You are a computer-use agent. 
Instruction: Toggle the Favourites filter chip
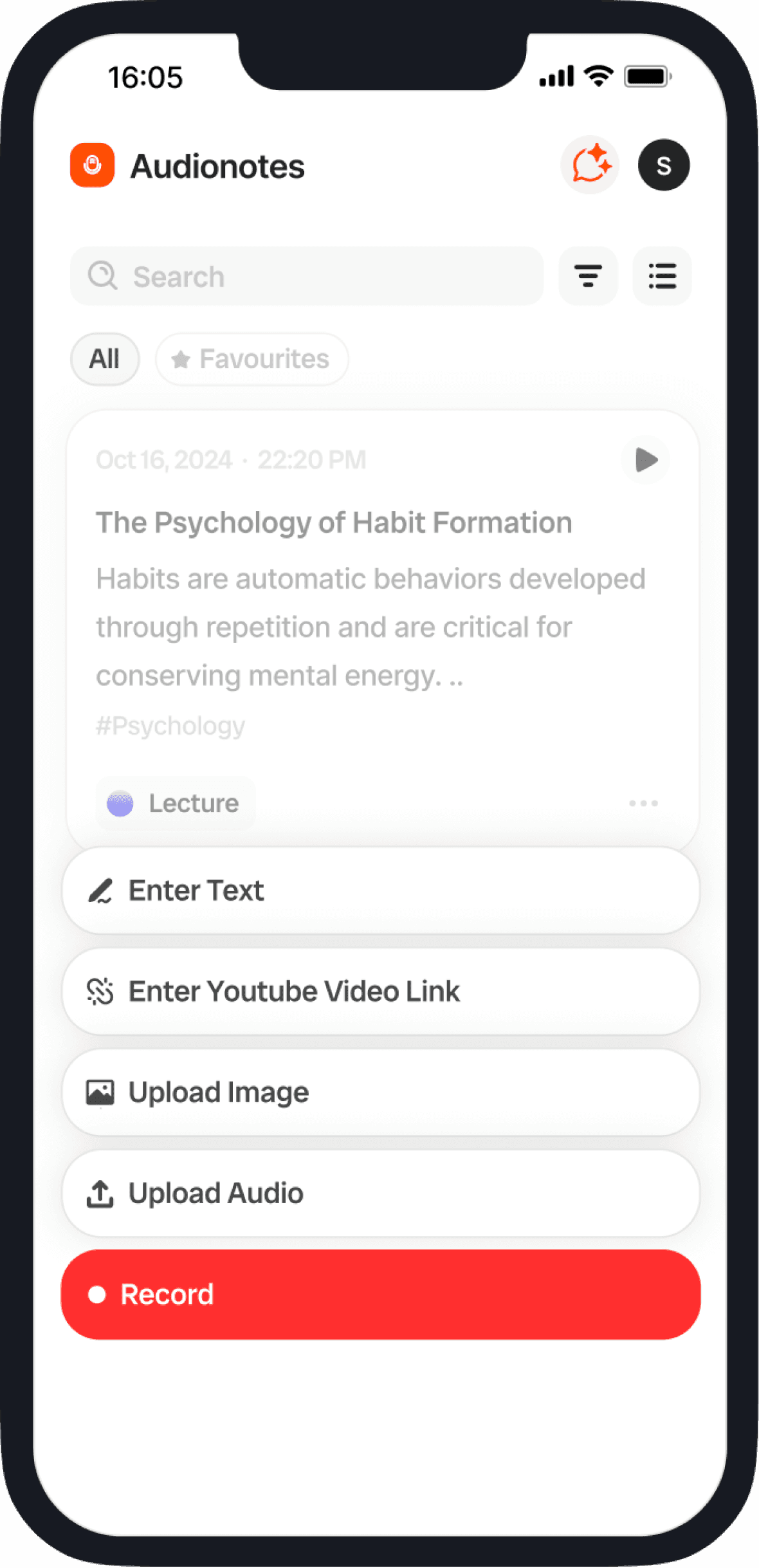click(x=251, y=359)
